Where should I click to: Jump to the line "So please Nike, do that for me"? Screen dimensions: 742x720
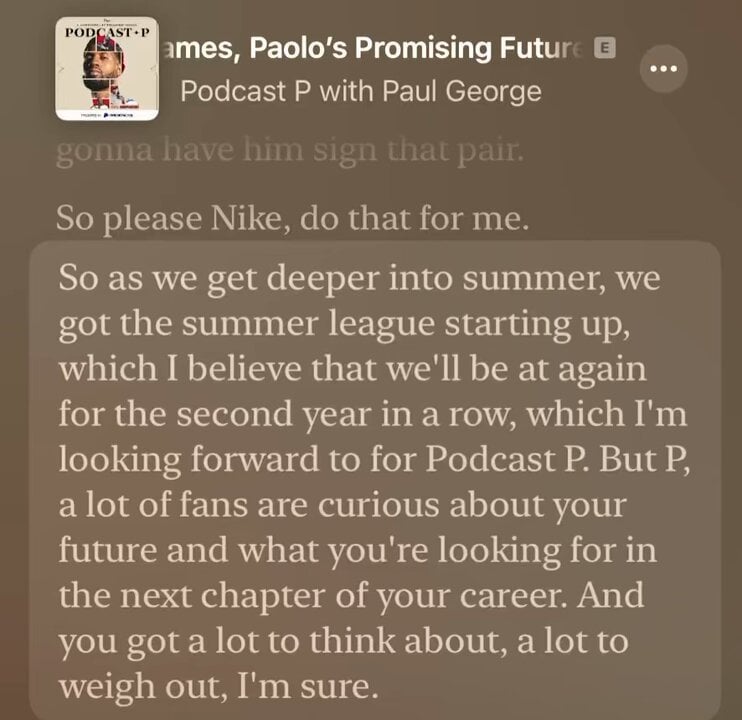pos(291,217)
